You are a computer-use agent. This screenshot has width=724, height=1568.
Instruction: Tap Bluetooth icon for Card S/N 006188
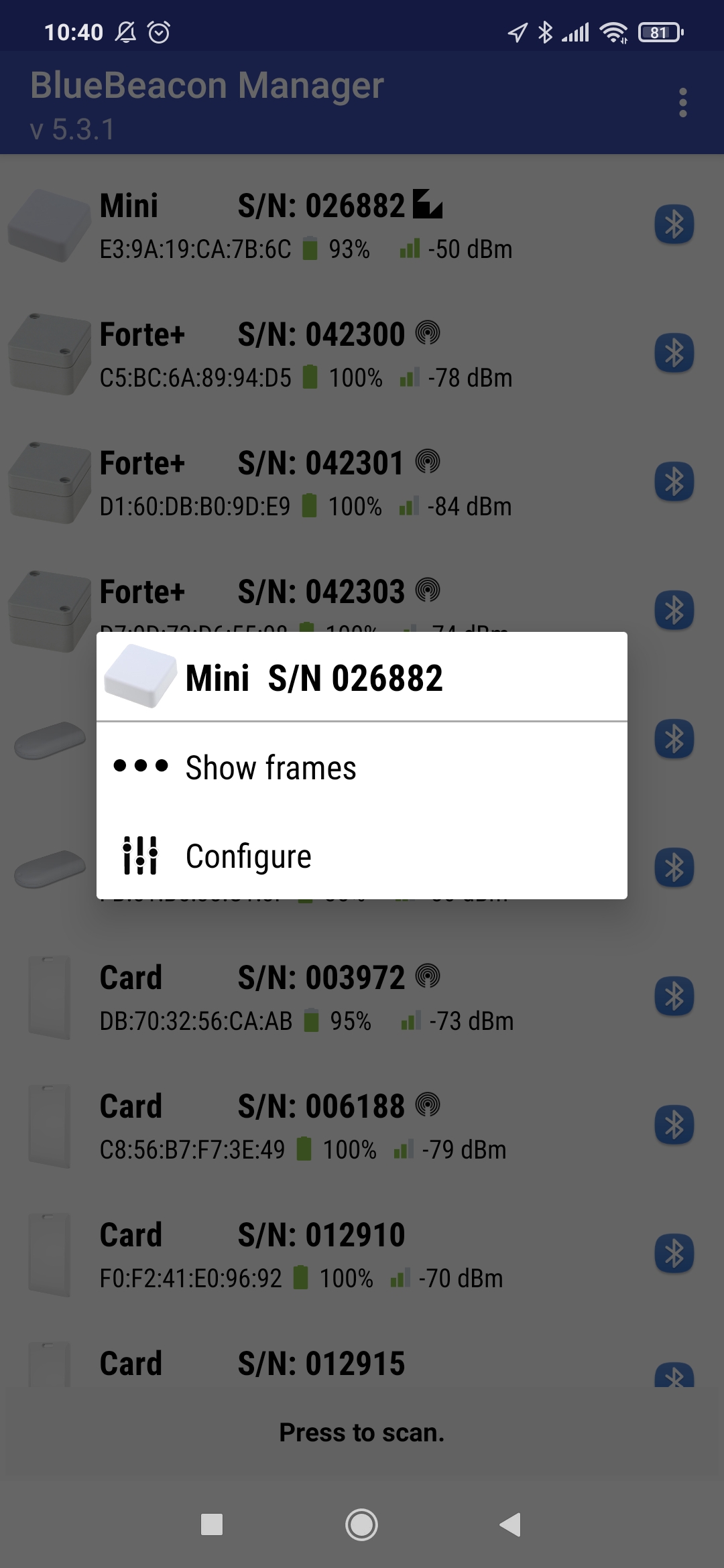pos(674,1125)
